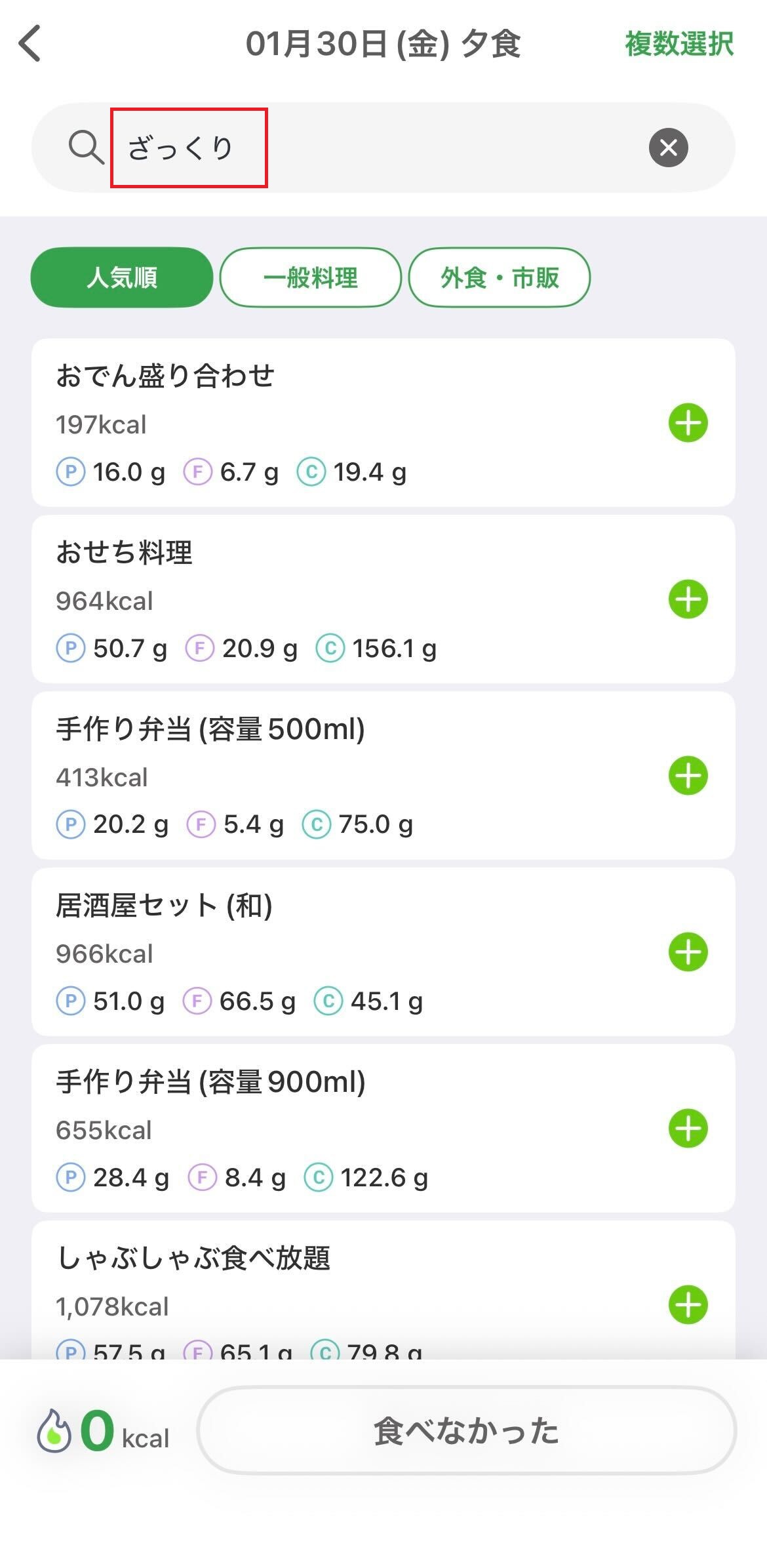767x1568 pixels.
Task: Go back with the top-left arrow
Action: (x=30, y=44)
